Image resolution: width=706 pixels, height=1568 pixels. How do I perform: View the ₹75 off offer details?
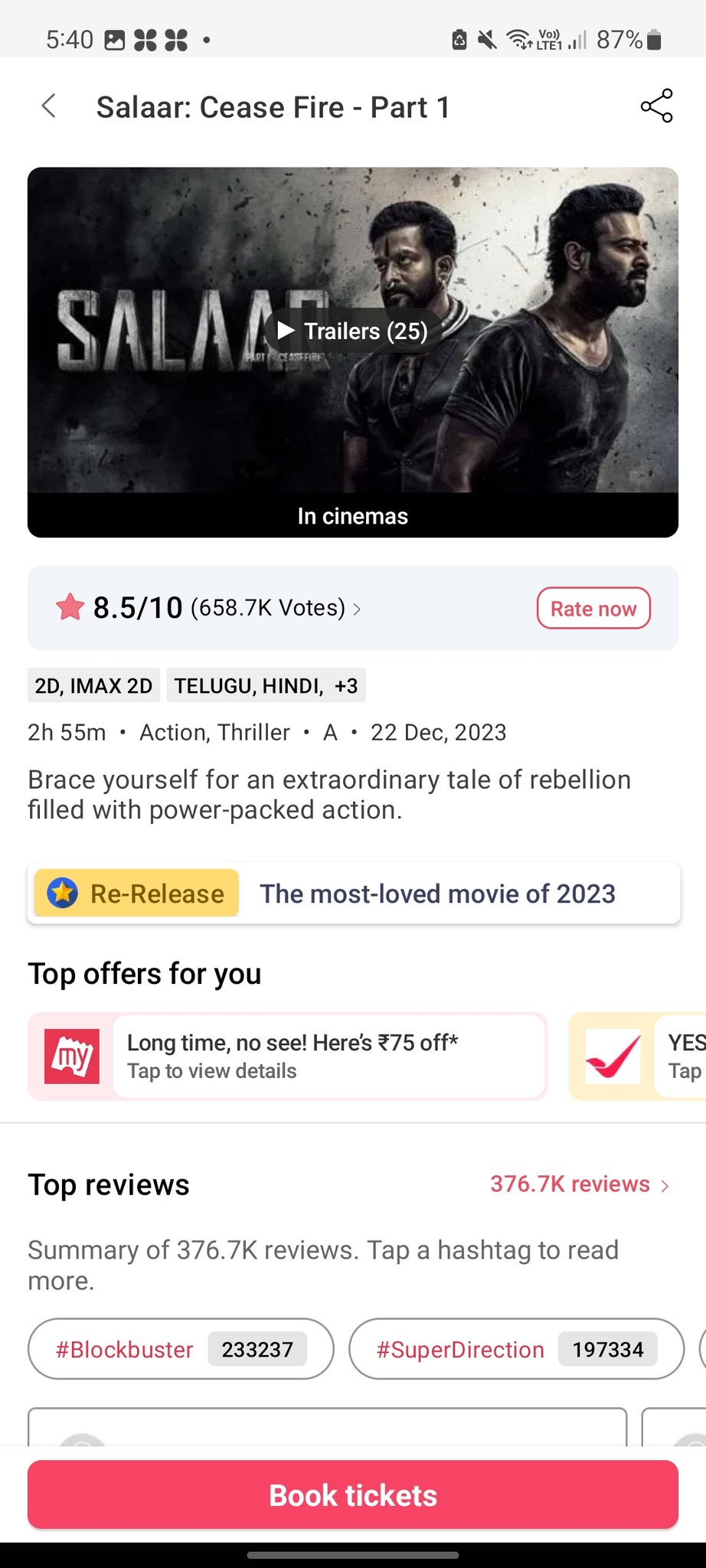[288, 1057]
